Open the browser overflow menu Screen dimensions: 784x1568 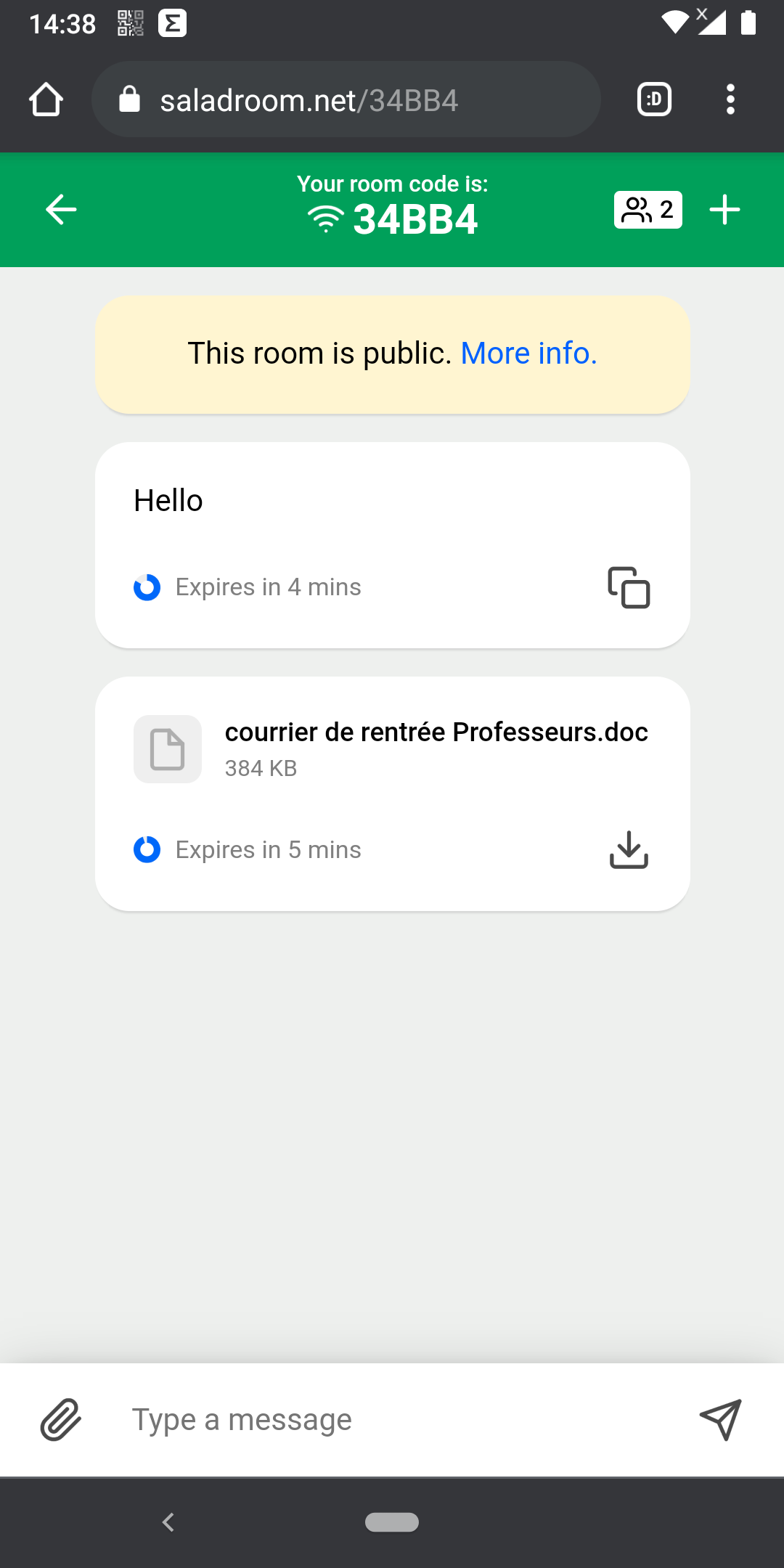pos(730,99)
